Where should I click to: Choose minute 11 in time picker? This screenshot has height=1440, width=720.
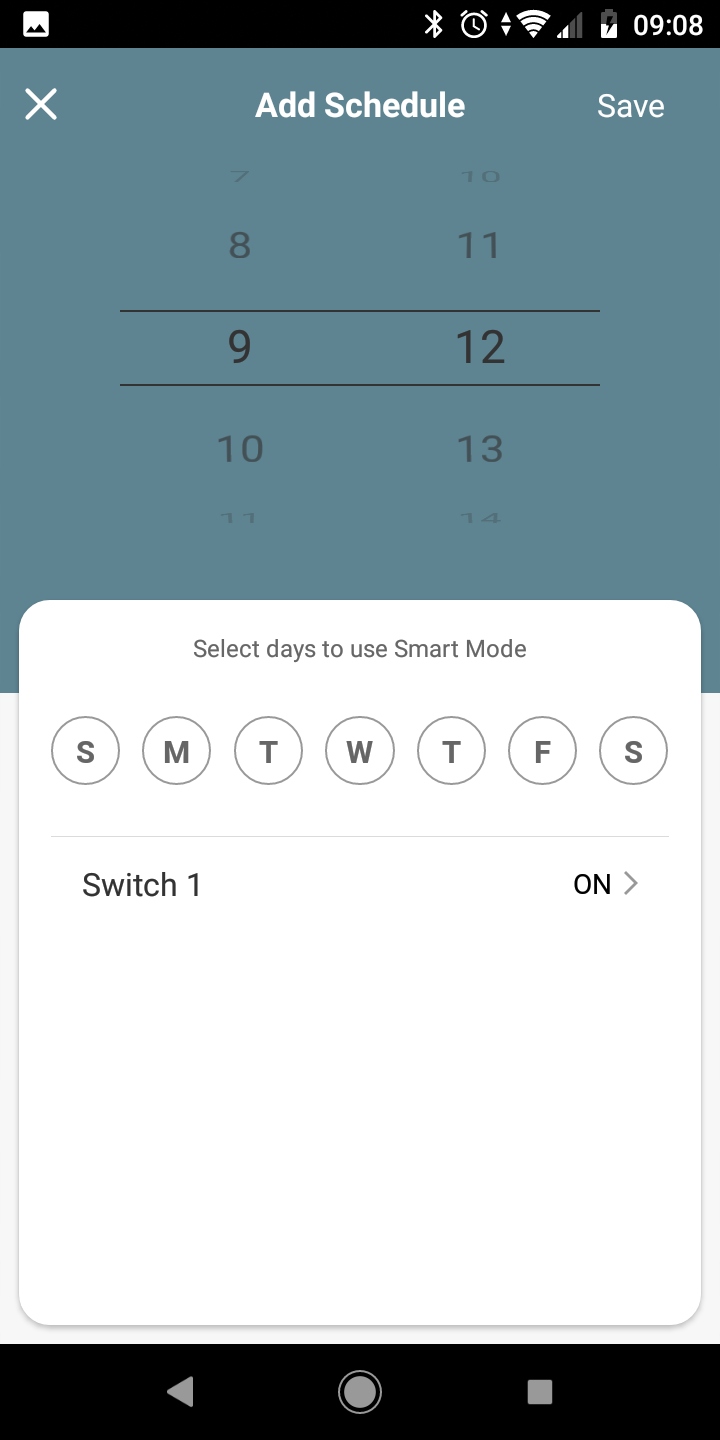click(479, 245)
